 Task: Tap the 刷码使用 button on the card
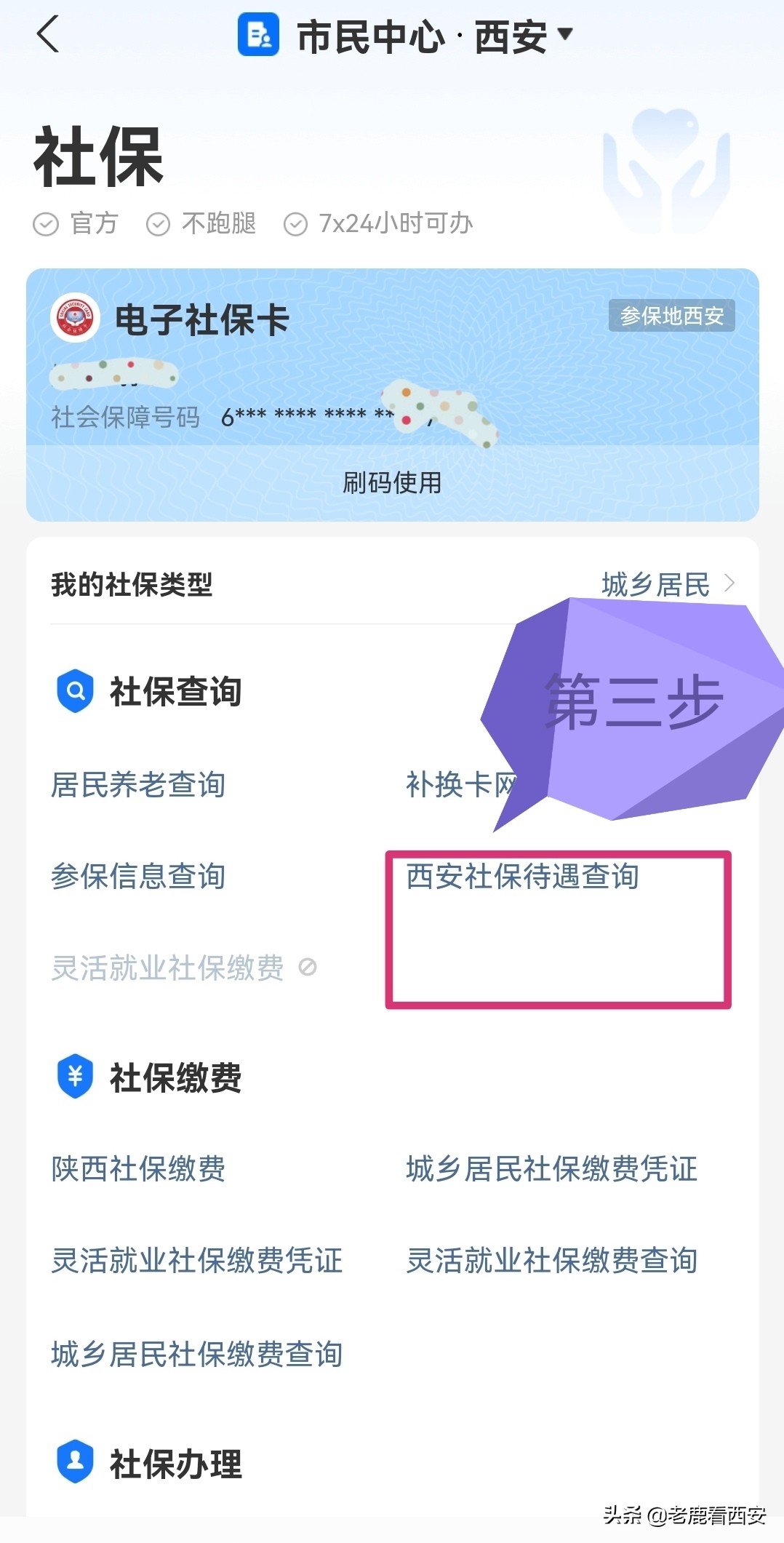[392, 482]
